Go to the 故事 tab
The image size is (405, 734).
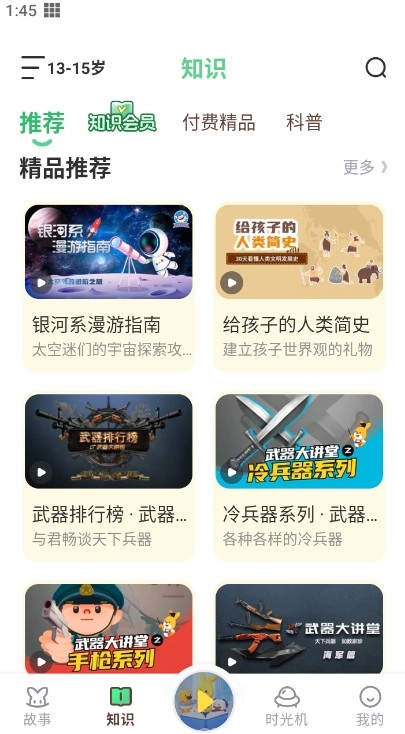pos(37,706)
